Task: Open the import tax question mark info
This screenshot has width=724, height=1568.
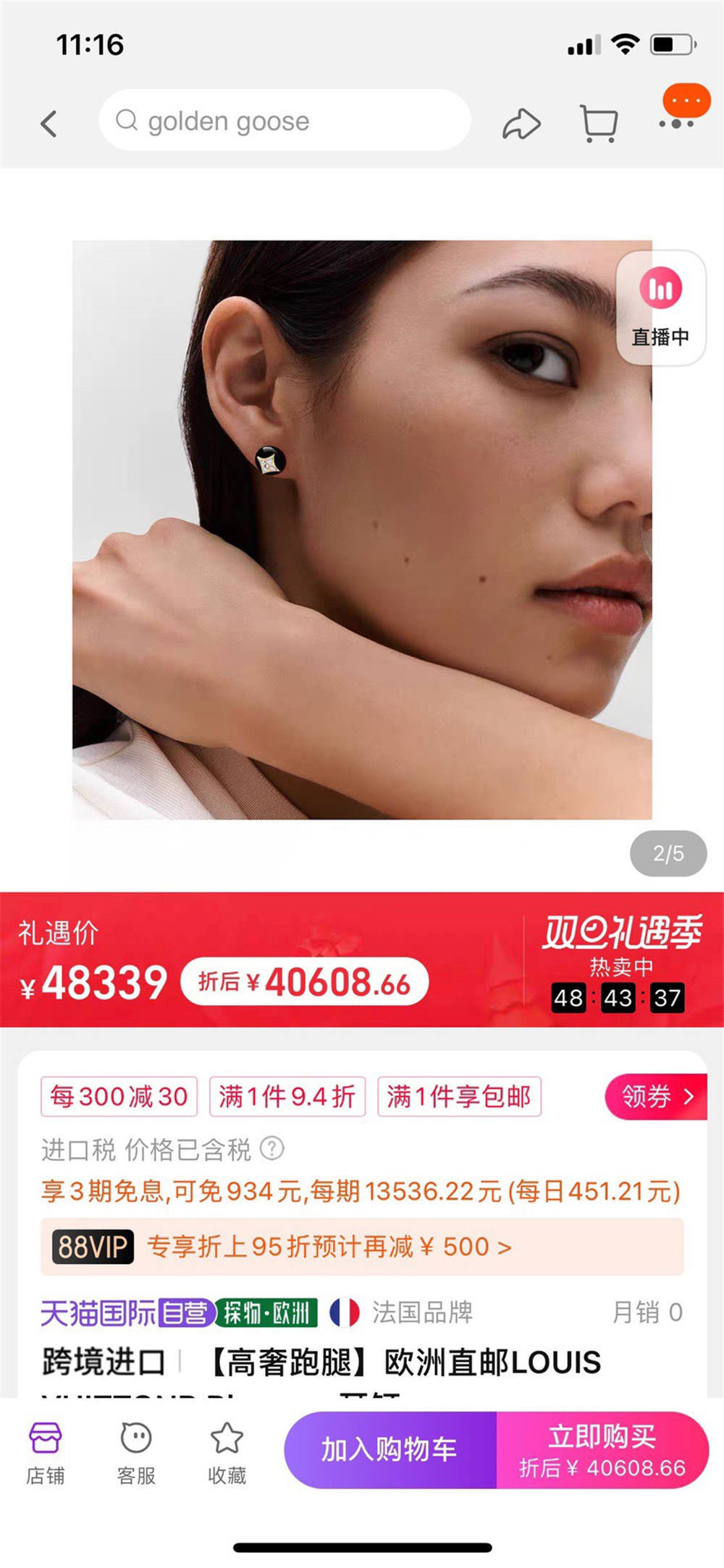Action: point(272,1148)
